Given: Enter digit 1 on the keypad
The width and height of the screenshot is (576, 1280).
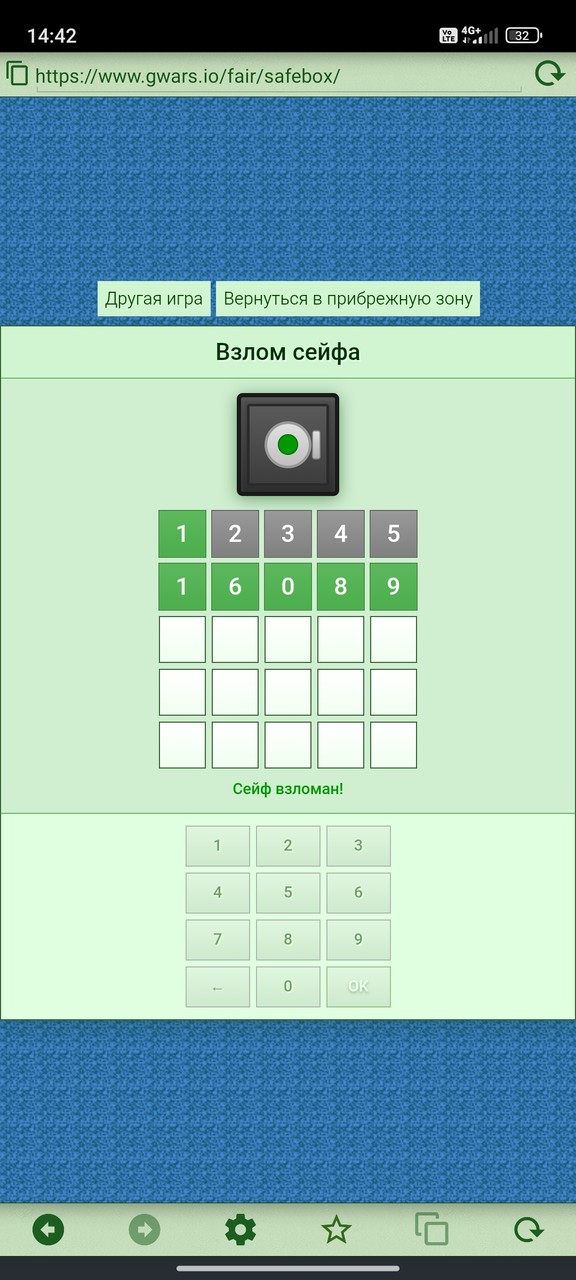Looking at the screenshot, I should pos(218,846).
